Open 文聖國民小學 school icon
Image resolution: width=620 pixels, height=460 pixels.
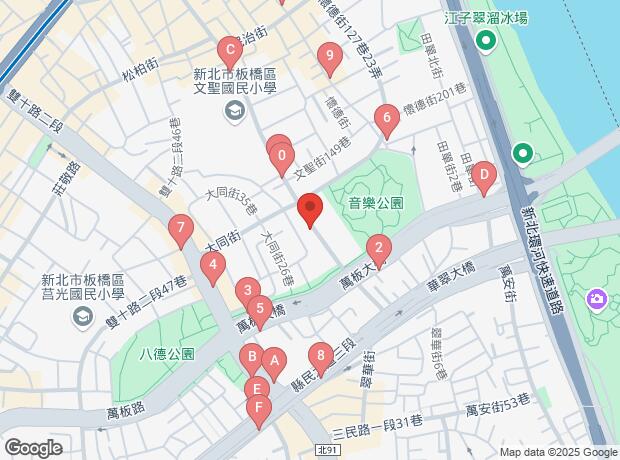(234, 109)
